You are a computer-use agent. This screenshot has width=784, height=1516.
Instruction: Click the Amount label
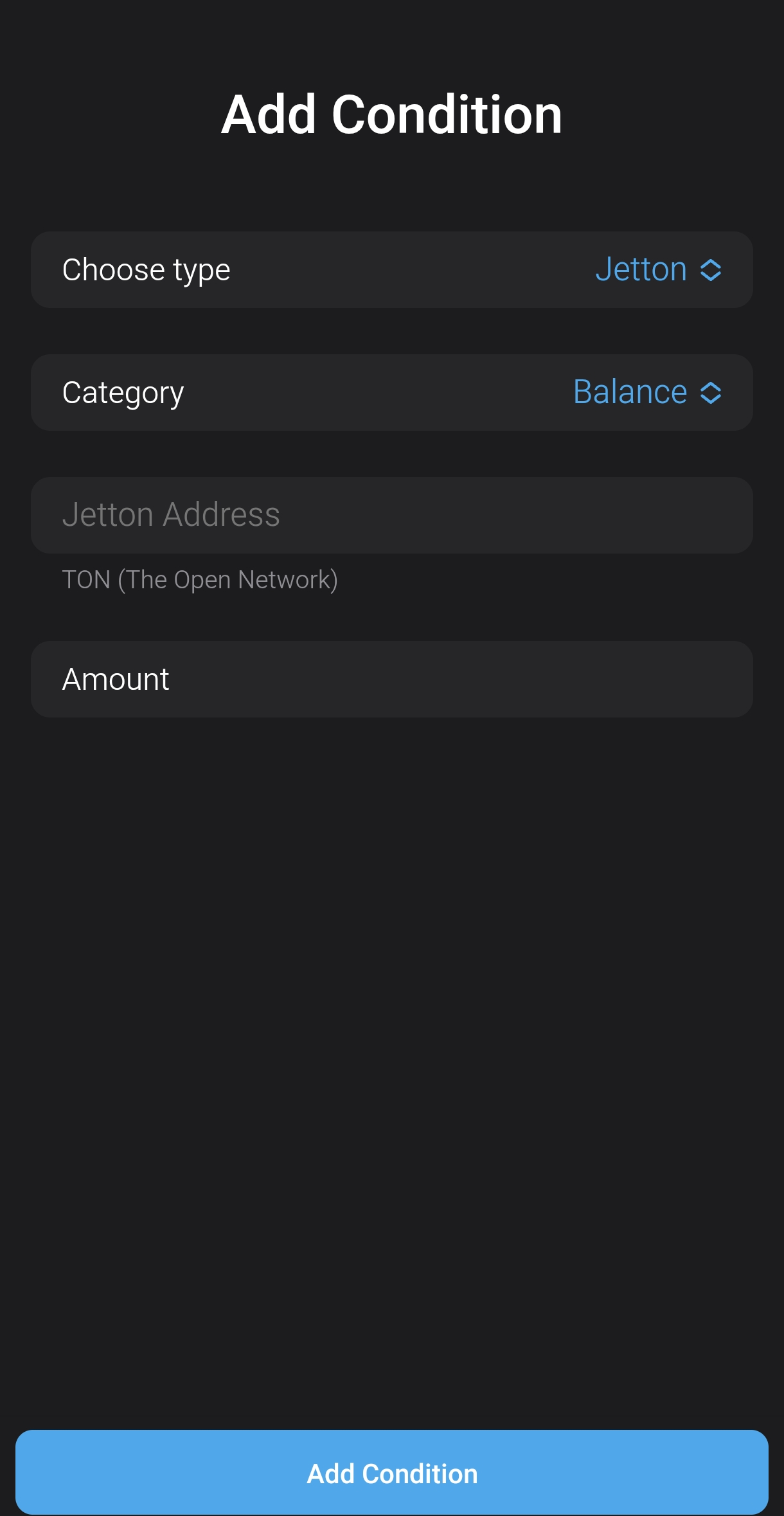(116, 678)
